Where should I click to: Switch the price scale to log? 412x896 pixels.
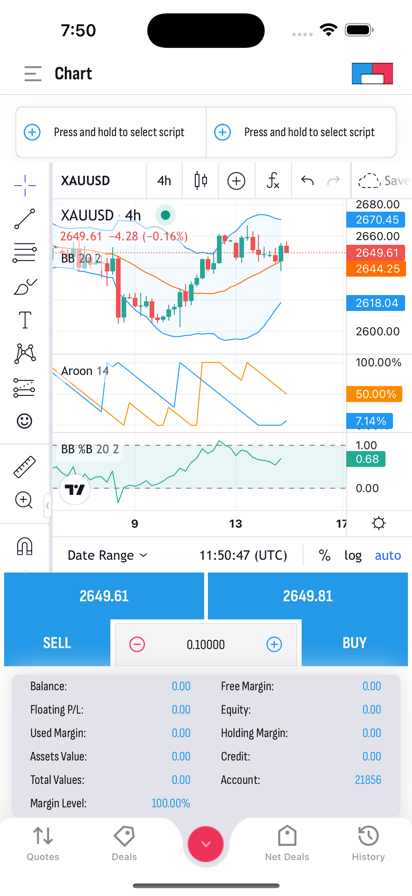[x=353, y=555]
